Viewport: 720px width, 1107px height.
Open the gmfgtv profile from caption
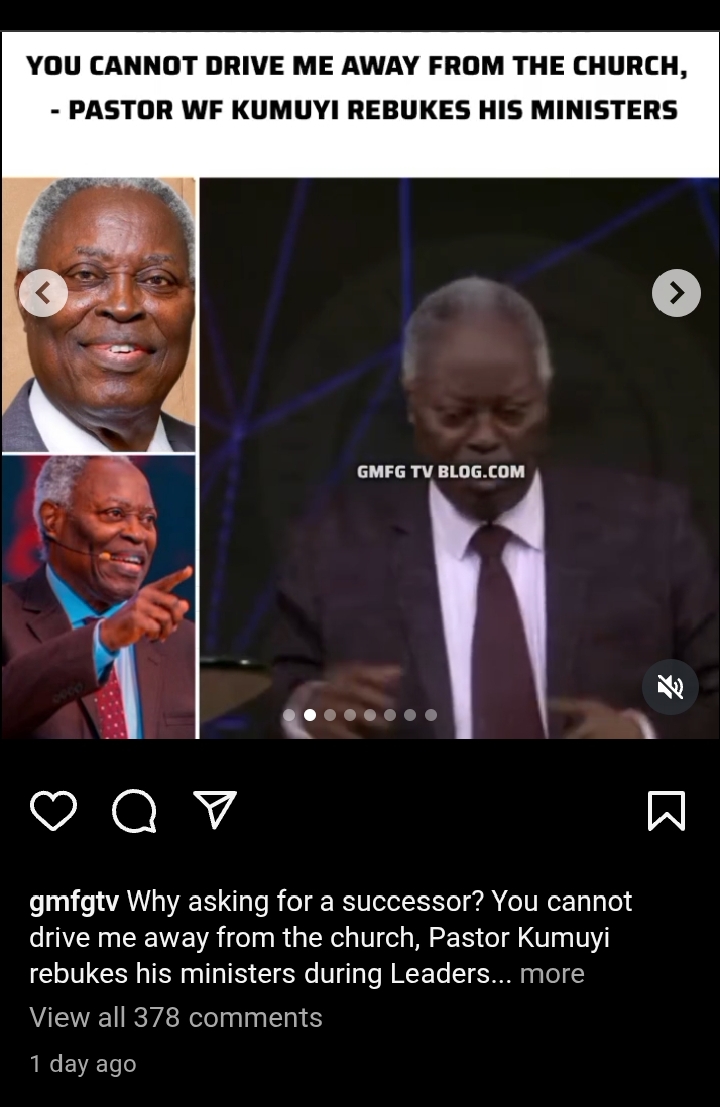(74, 901)
